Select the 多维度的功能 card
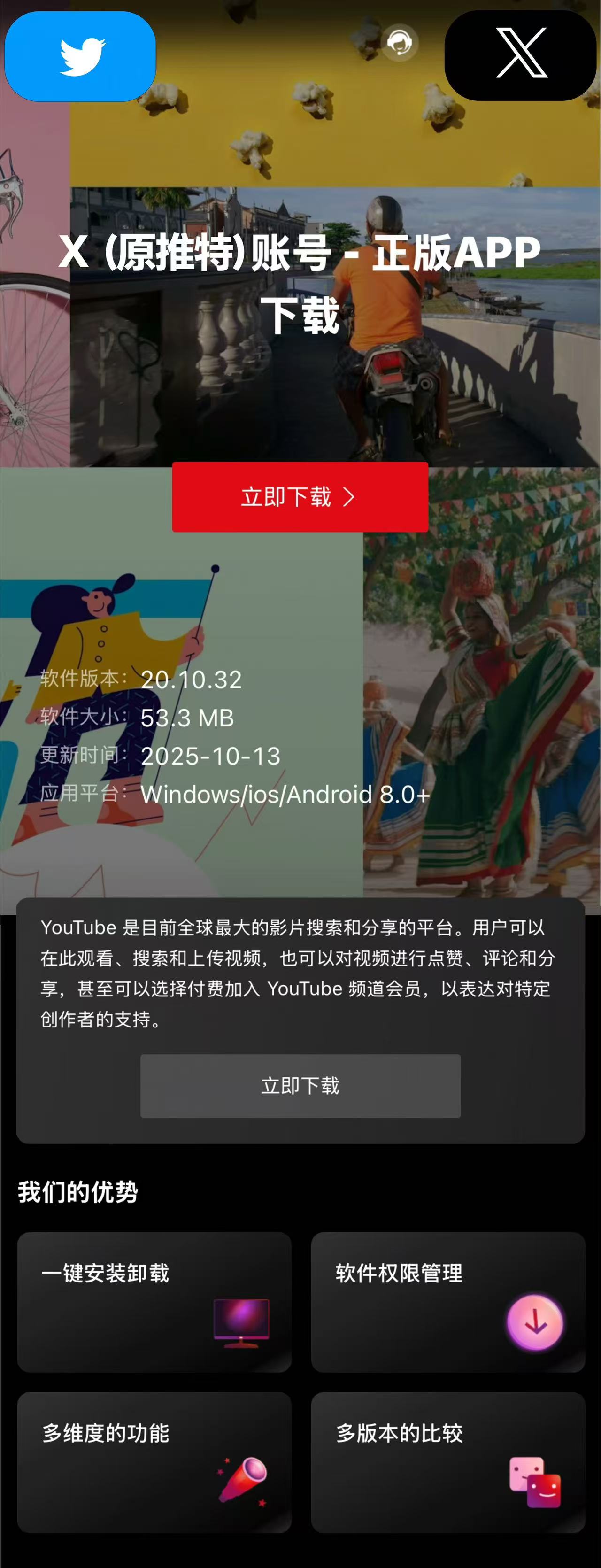Viewport: 601px width, 1568px height. (154, 1461)
